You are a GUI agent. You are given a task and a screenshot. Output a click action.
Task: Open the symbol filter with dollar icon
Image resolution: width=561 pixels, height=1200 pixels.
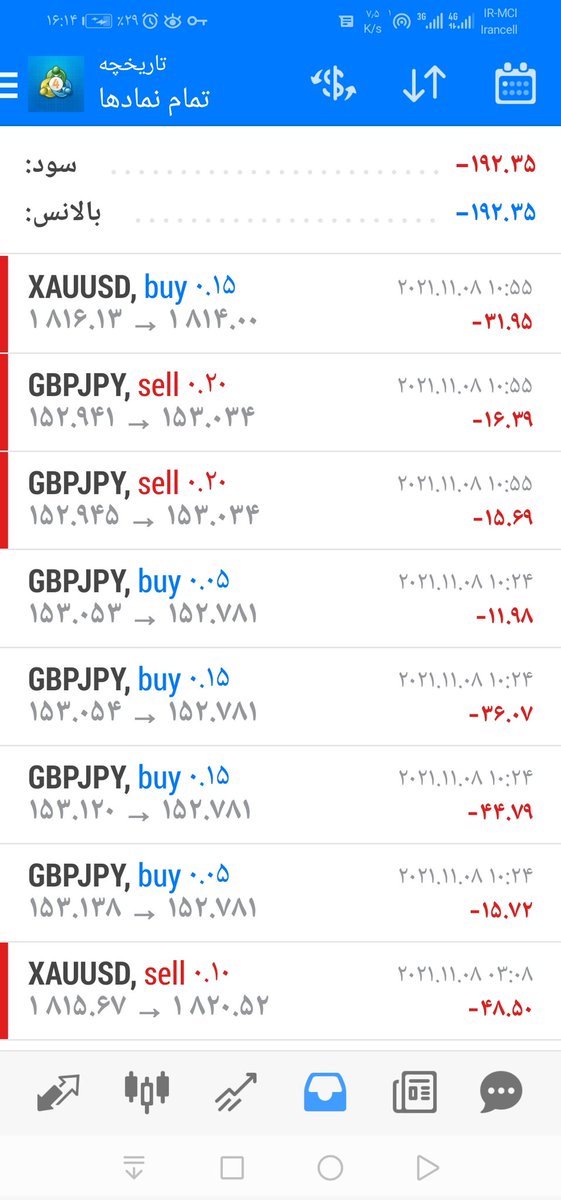click(x=333, y=85)
